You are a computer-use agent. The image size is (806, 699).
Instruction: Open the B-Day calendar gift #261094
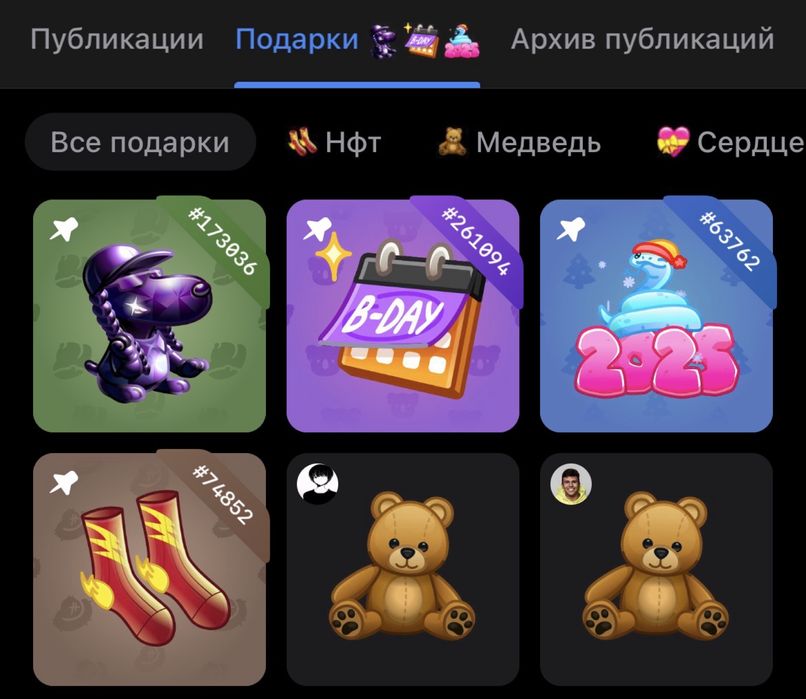(x=403, y=316)
